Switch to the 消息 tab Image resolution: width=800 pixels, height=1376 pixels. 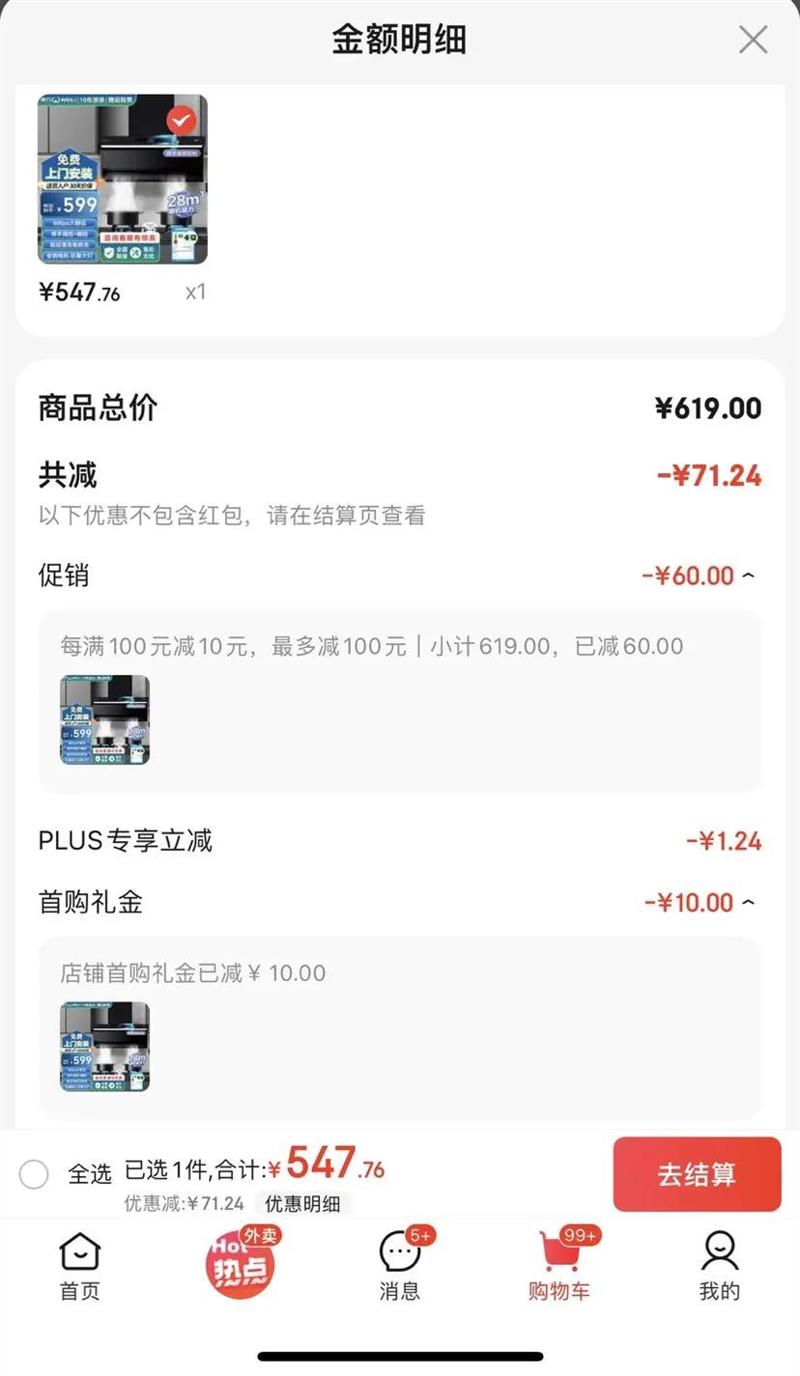[x=400, y=1266]
